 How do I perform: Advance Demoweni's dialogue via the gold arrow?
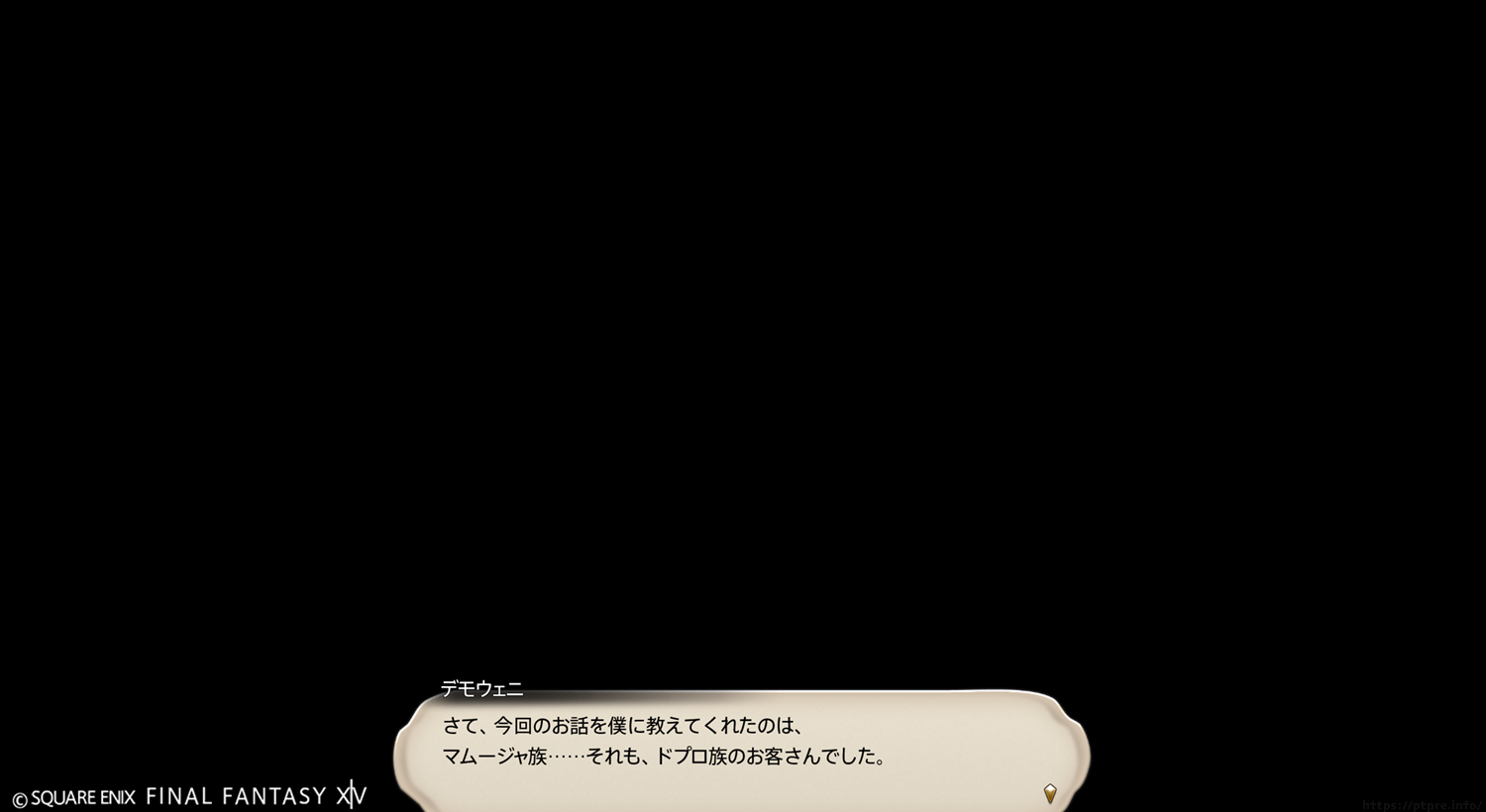(x=1050, y=792)
